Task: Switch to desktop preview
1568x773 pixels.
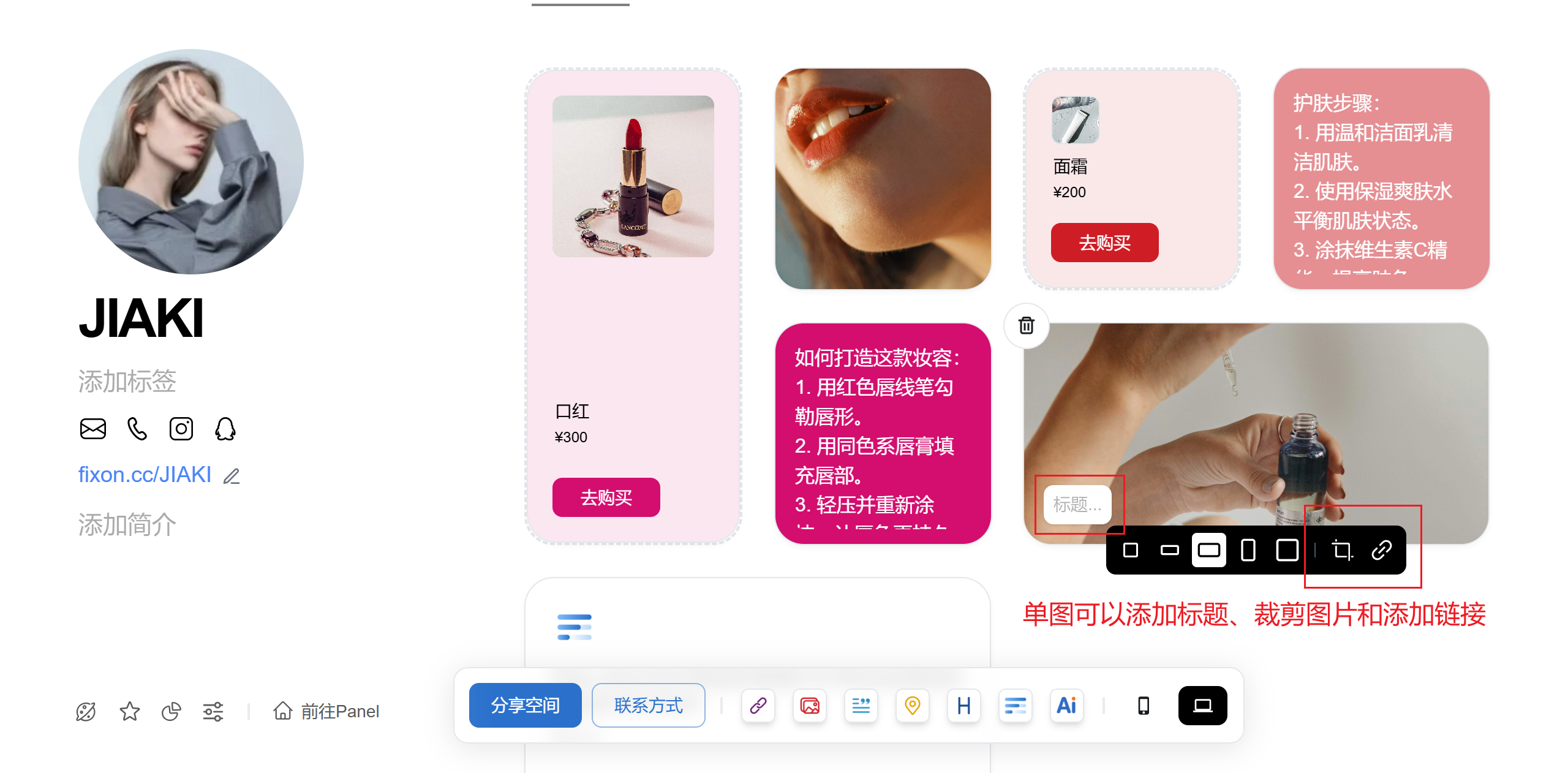Action: pyautogui.click(x=1202, y=705)
